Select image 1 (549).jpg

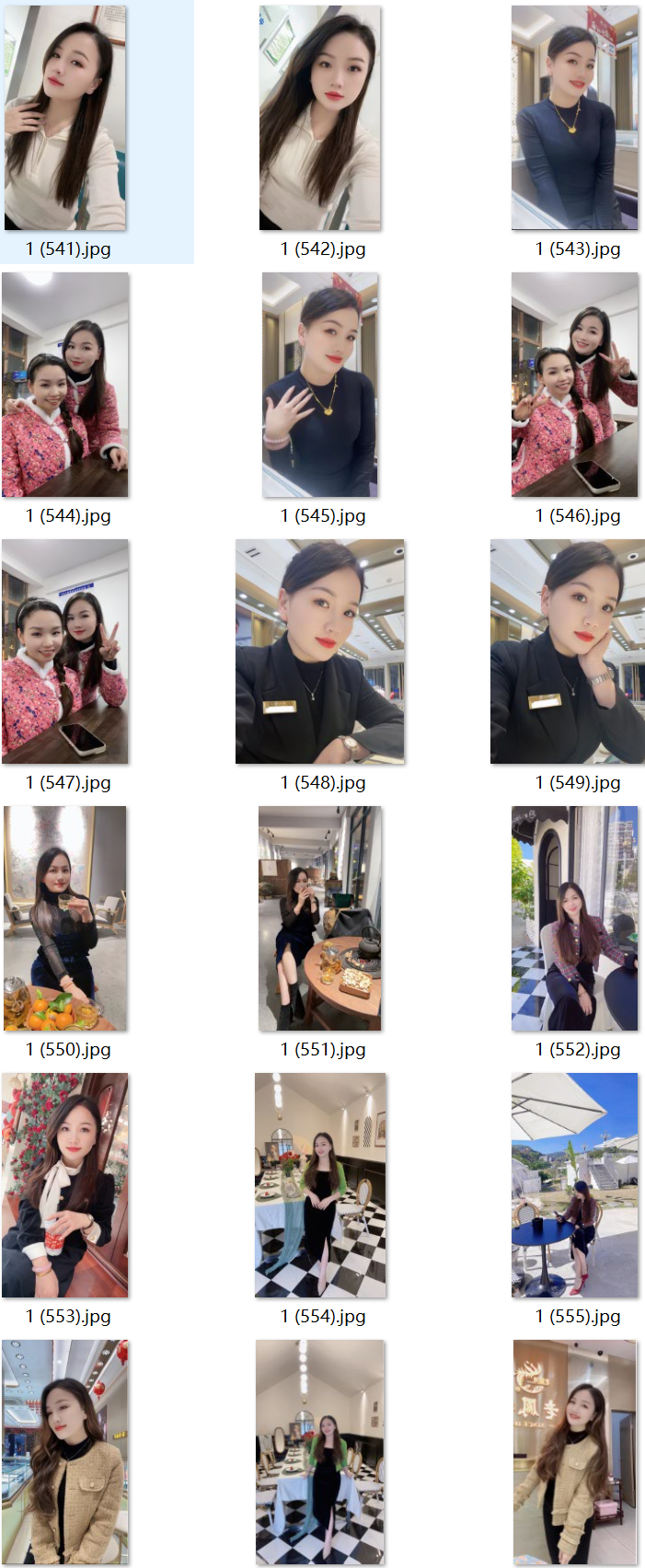(x=568, y=651)
